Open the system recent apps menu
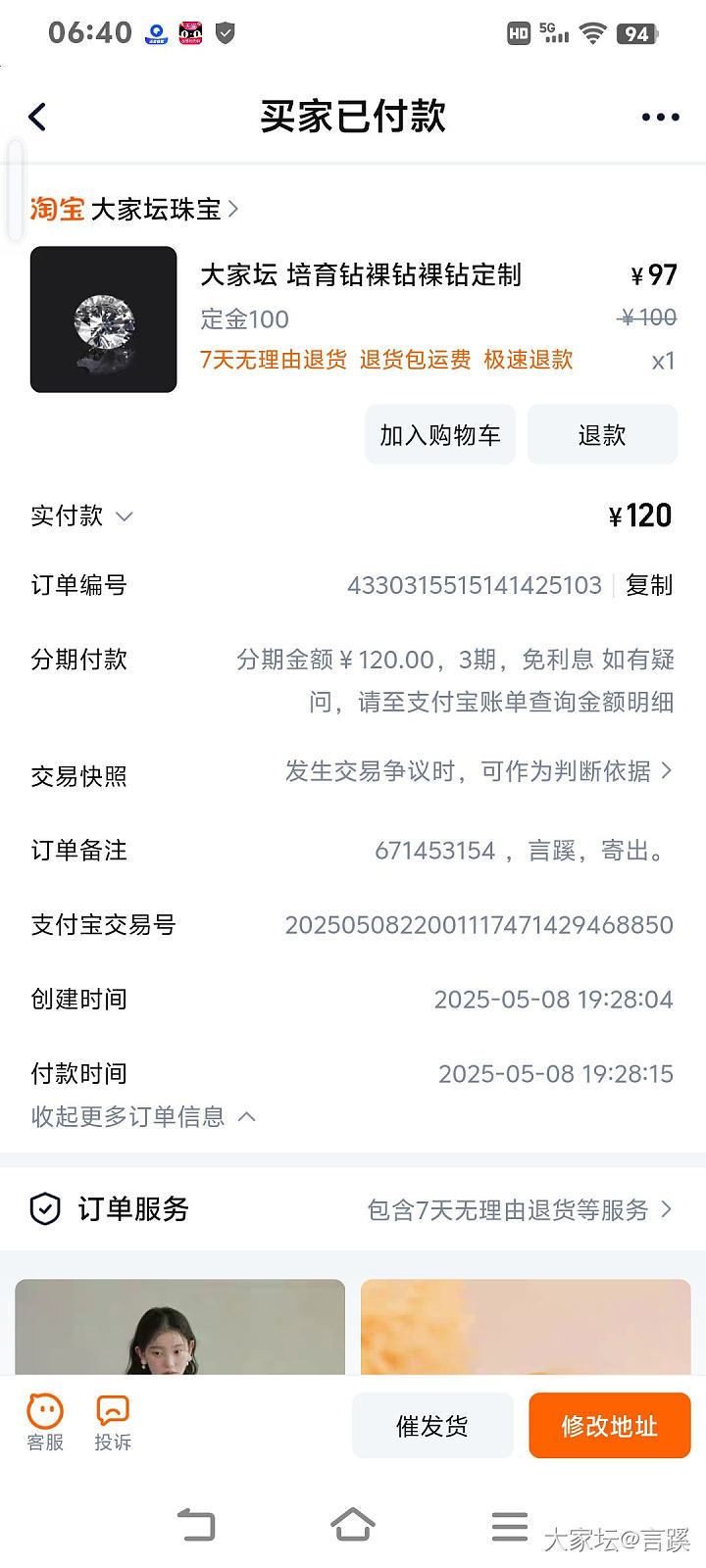706x1568 pixels. tap(509, 1525)
